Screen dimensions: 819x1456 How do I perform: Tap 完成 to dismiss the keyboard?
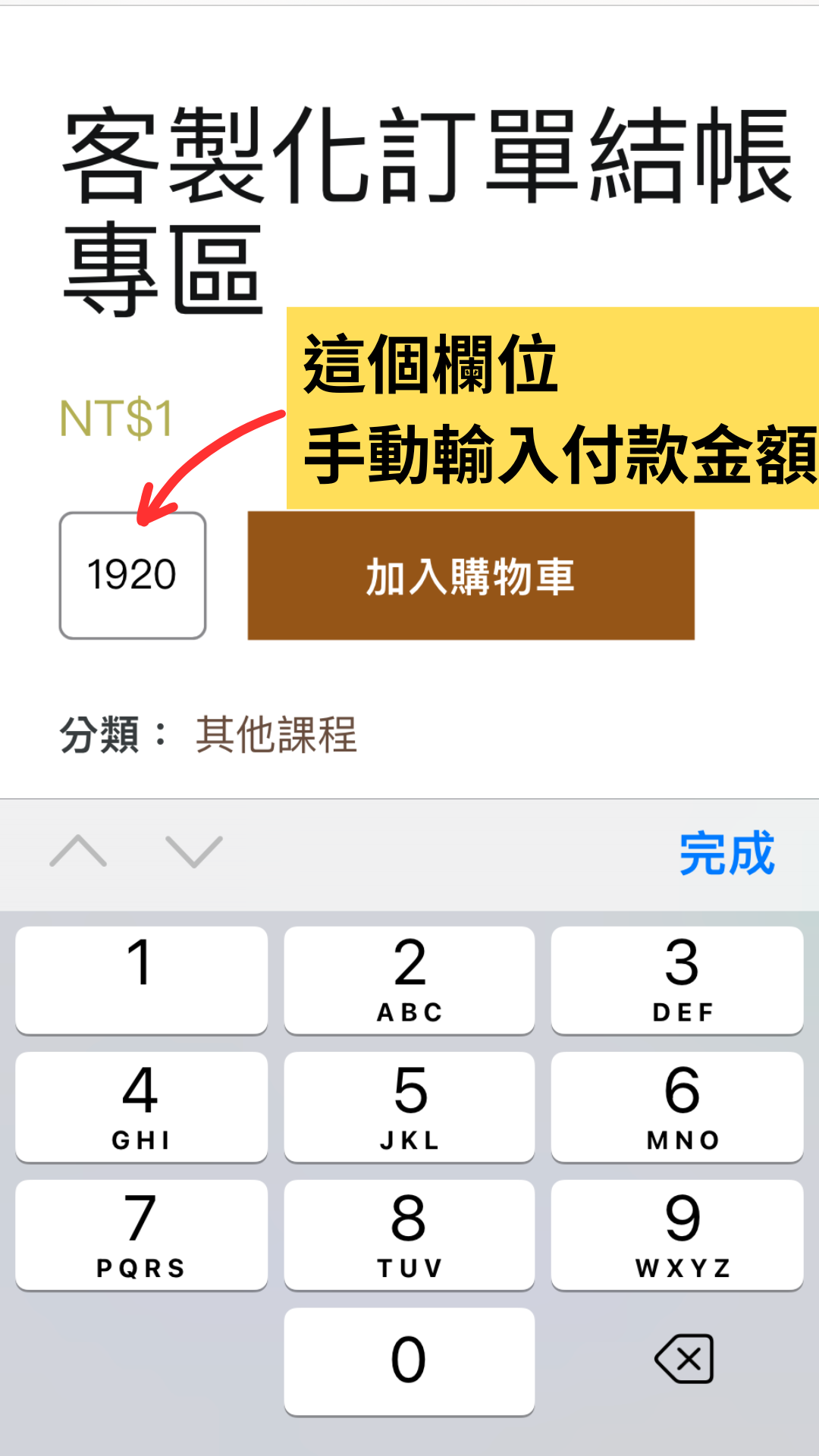(x=726, y=854)
